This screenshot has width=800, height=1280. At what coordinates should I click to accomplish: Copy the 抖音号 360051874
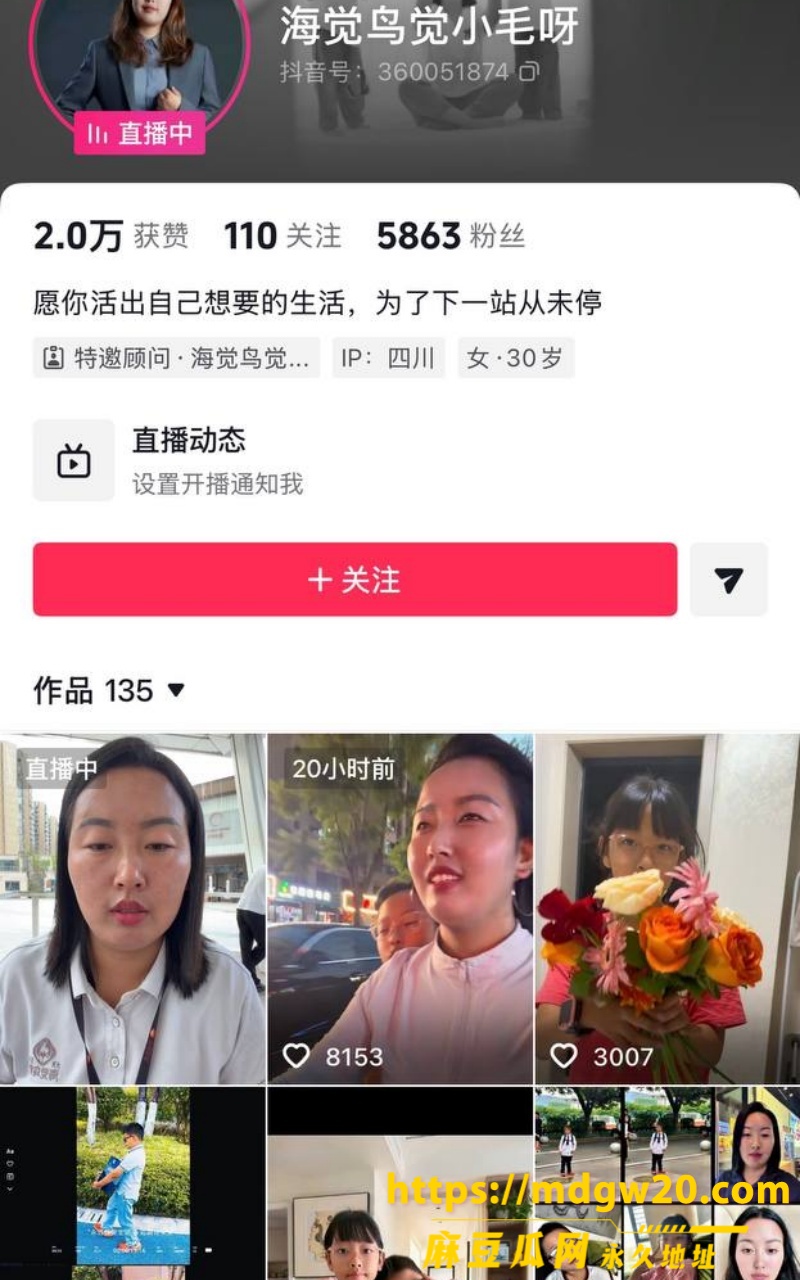point(529,72)
